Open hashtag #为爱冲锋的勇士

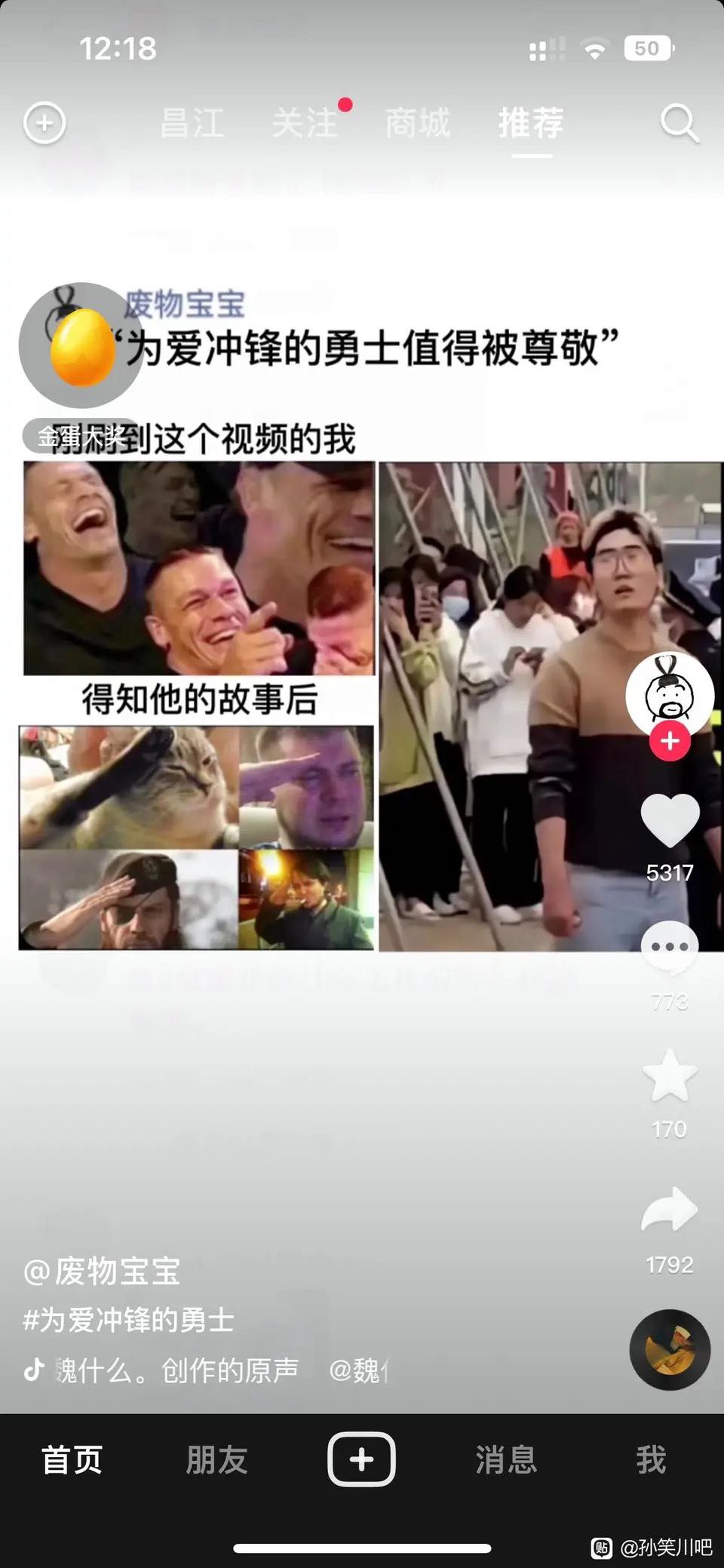point(129,1320)
